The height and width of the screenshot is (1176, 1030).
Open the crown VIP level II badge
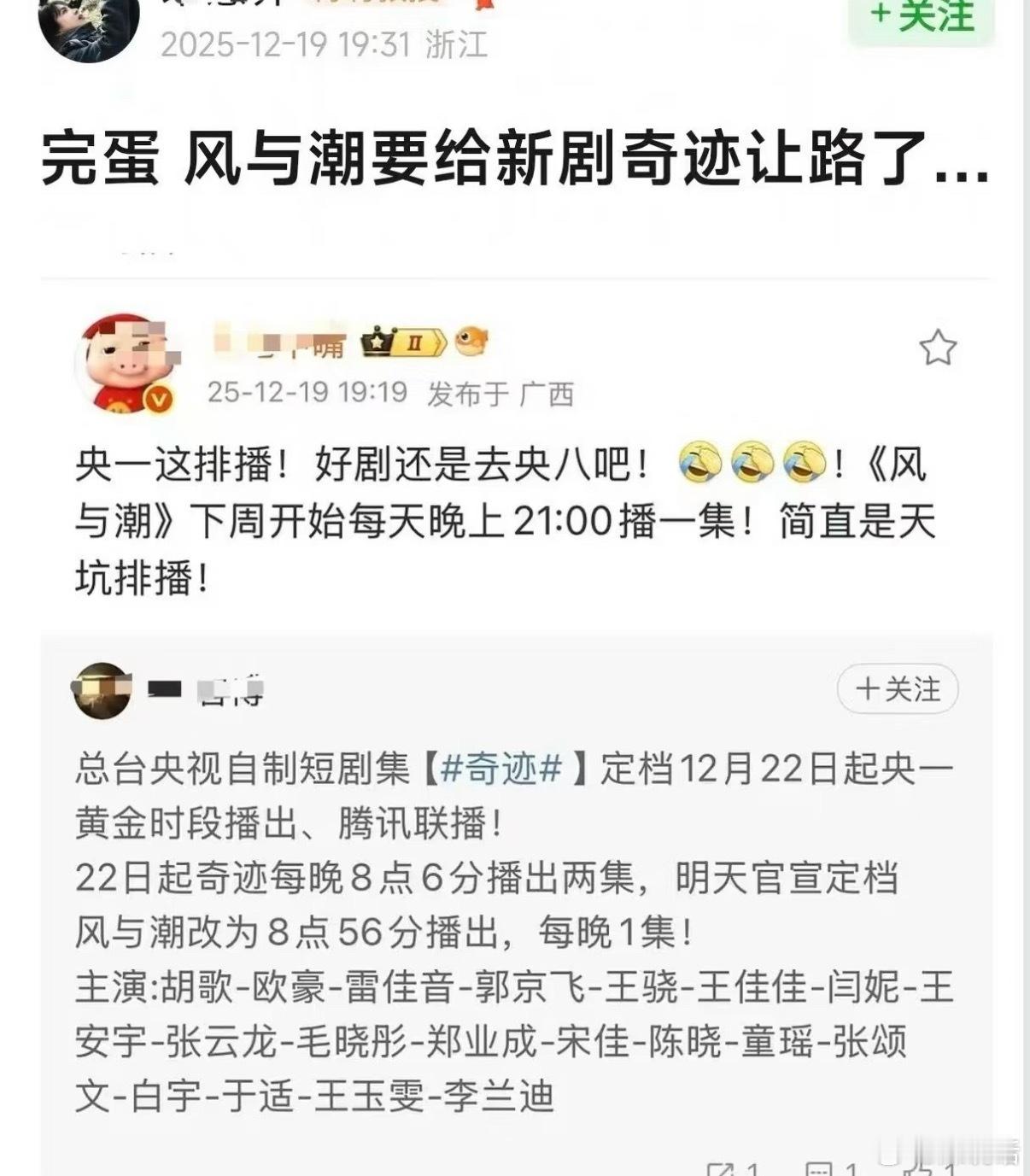pos(401,340)
